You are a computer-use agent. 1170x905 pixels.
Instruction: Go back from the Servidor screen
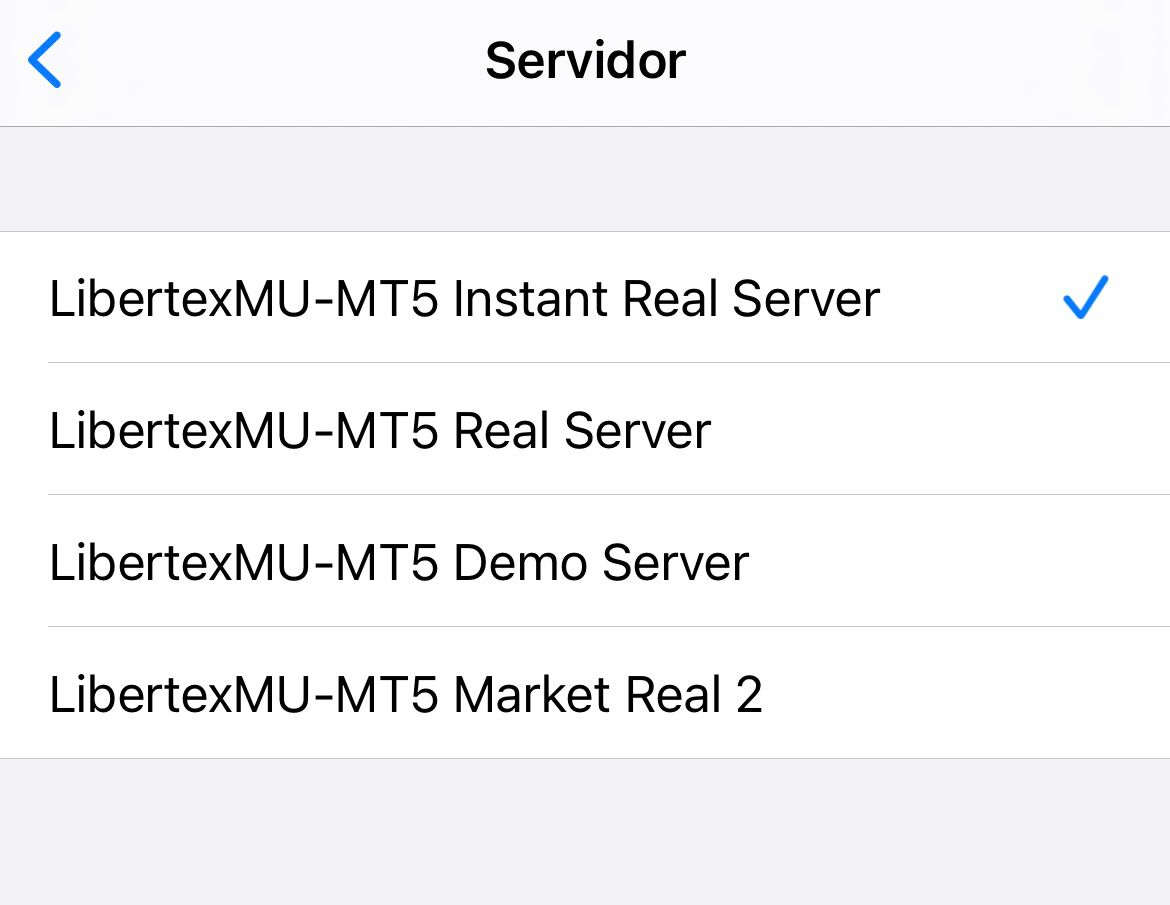pyautogui.click(x=45, y=60)
